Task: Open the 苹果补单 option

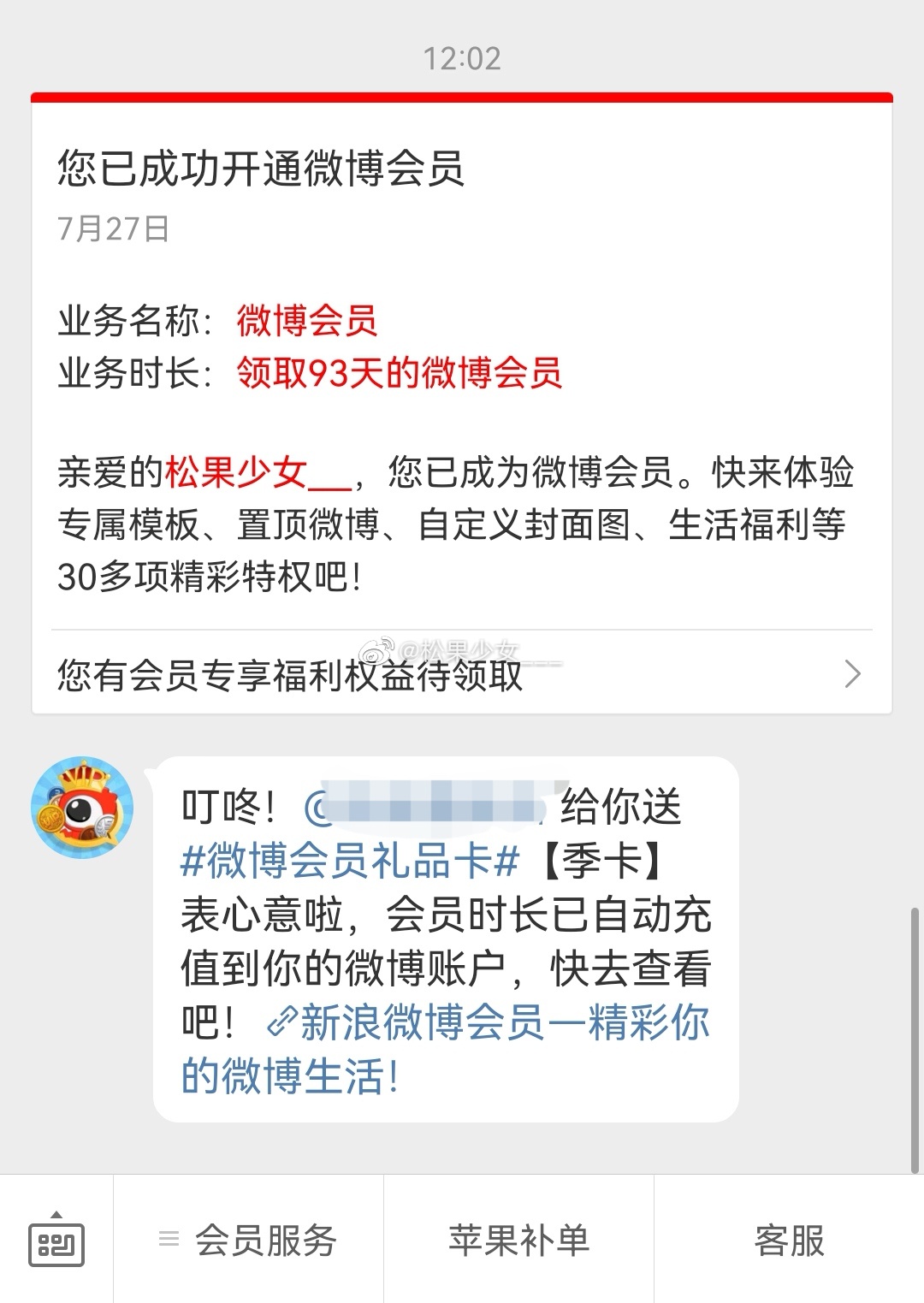Action: (518, 1241)
